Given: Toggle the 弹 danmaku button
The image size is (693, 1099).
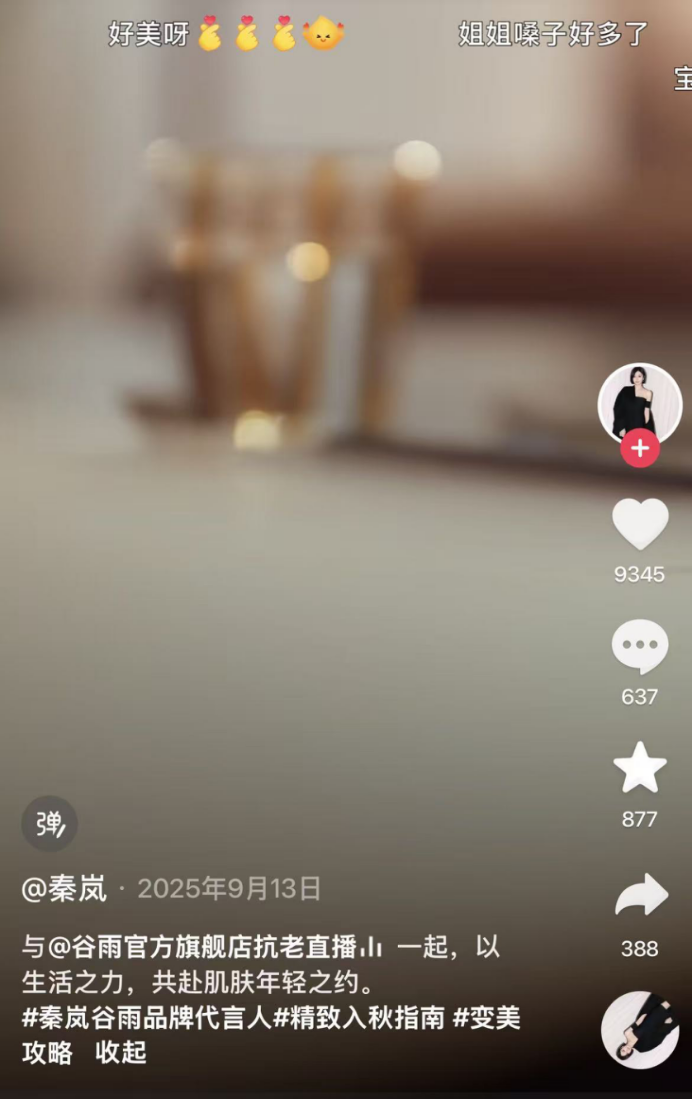Looking at the screenshot, I should tap(49, 824).
